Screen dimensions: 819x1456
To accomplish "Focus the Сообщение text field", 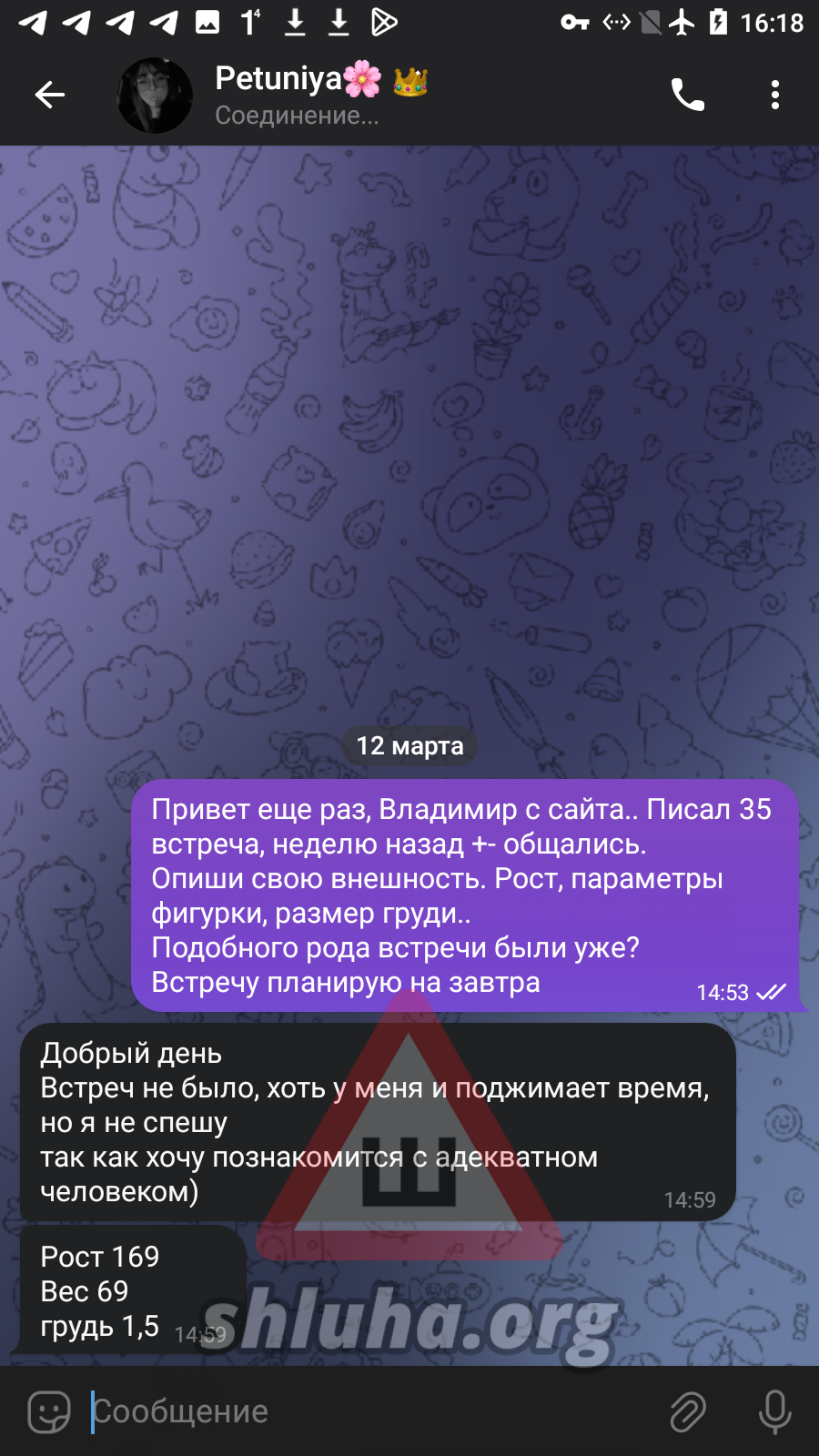I will (x=364, y=1411).
